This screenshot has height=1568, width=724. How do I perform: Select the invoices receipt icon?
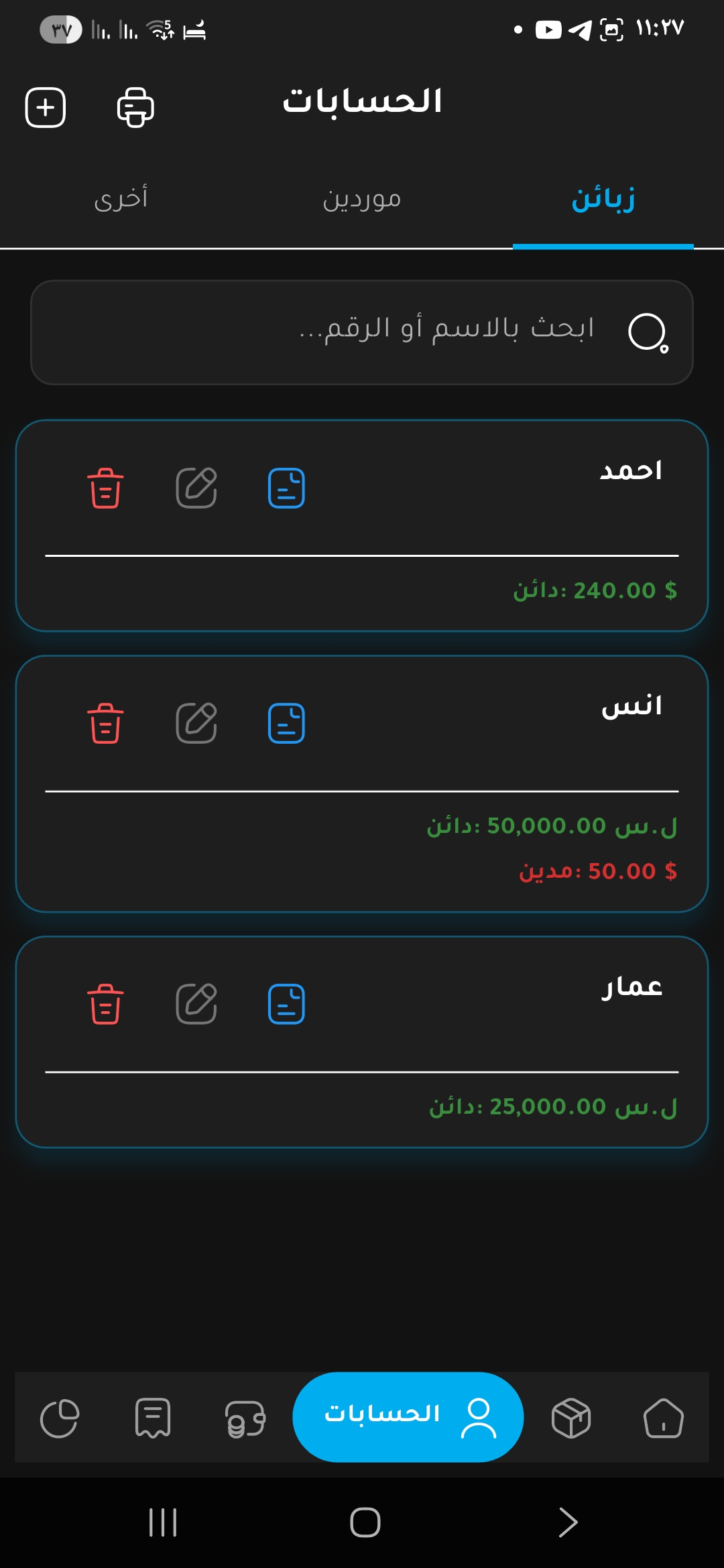tap(151, 1416)
